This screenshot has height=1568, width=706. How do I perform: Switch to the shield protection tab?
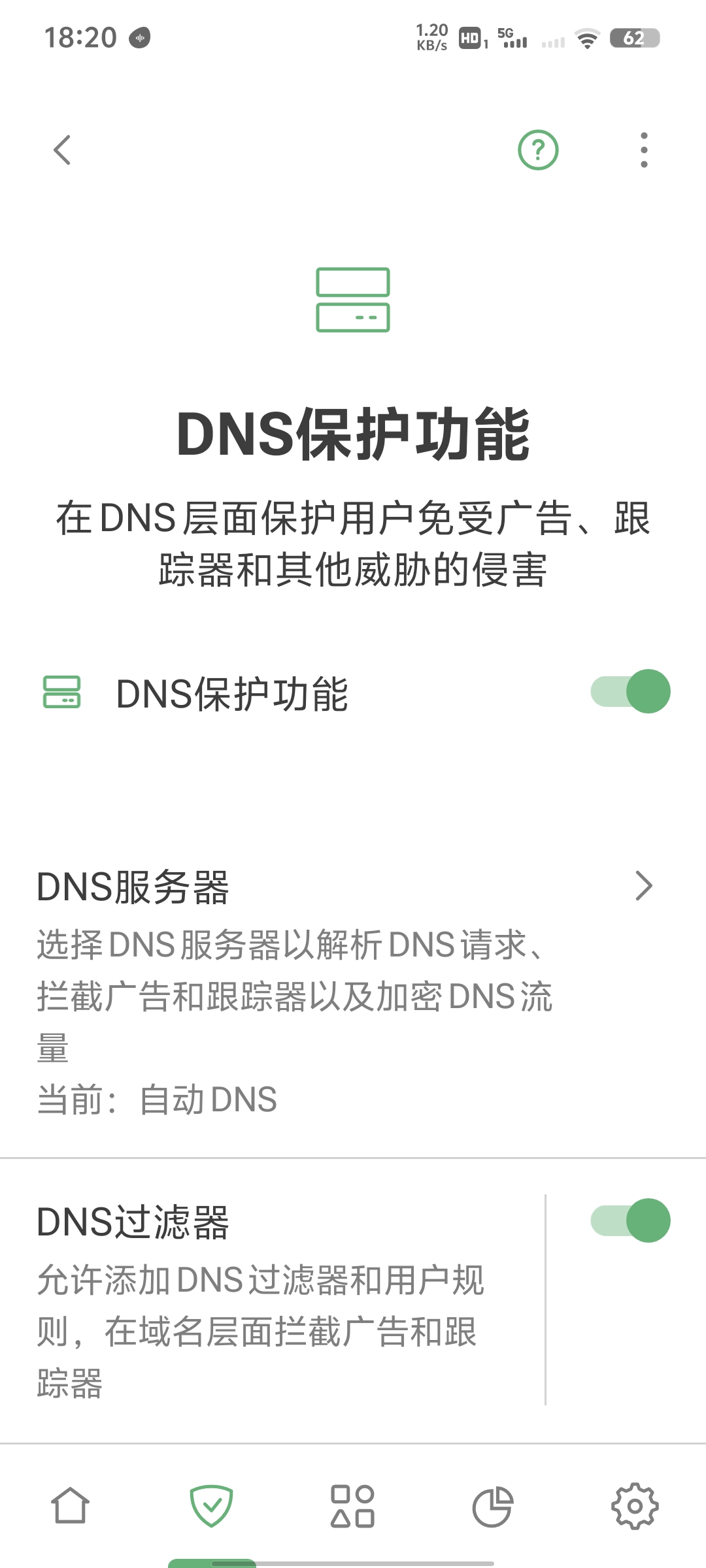coord(211,1506)
